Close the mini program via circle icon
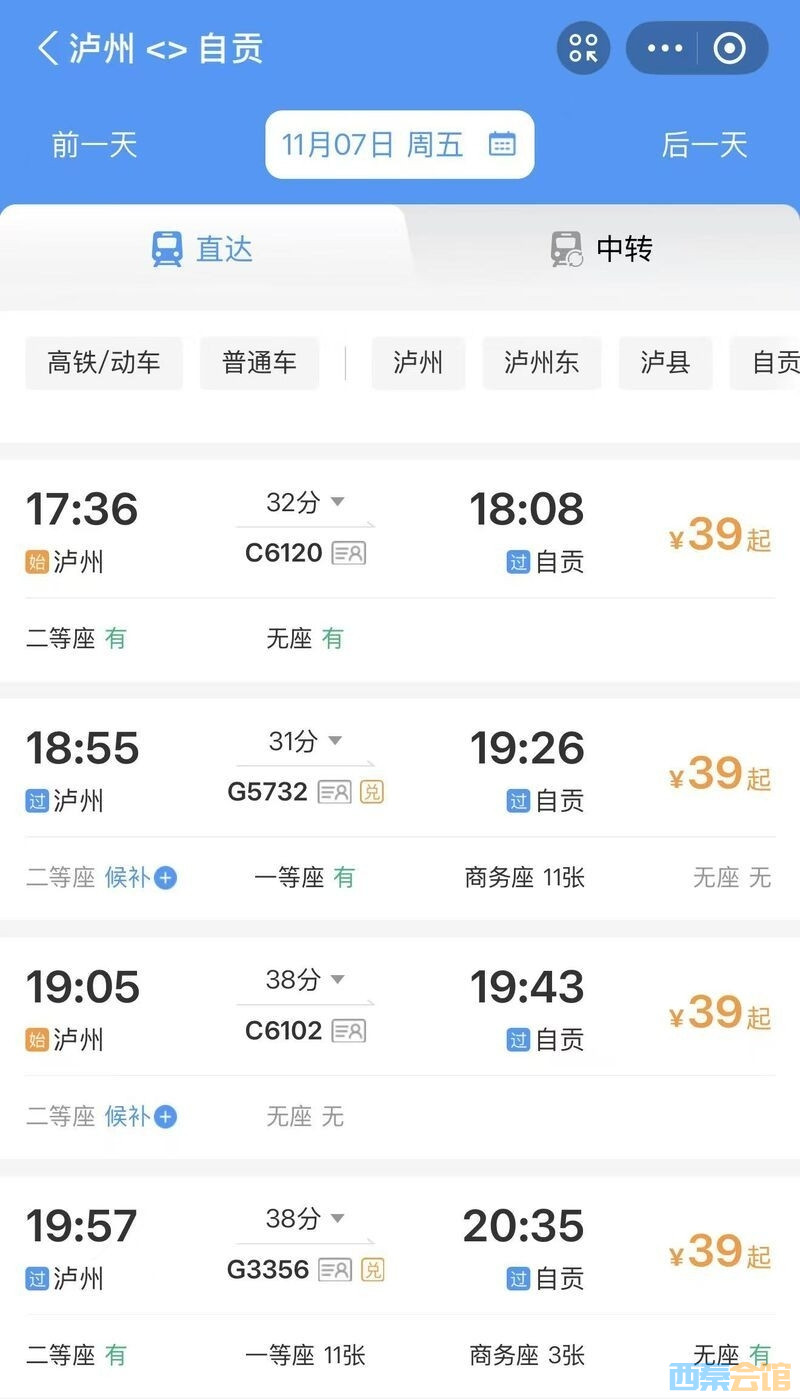Screen dimensions: 800x1399 click(x=730, y=48)
